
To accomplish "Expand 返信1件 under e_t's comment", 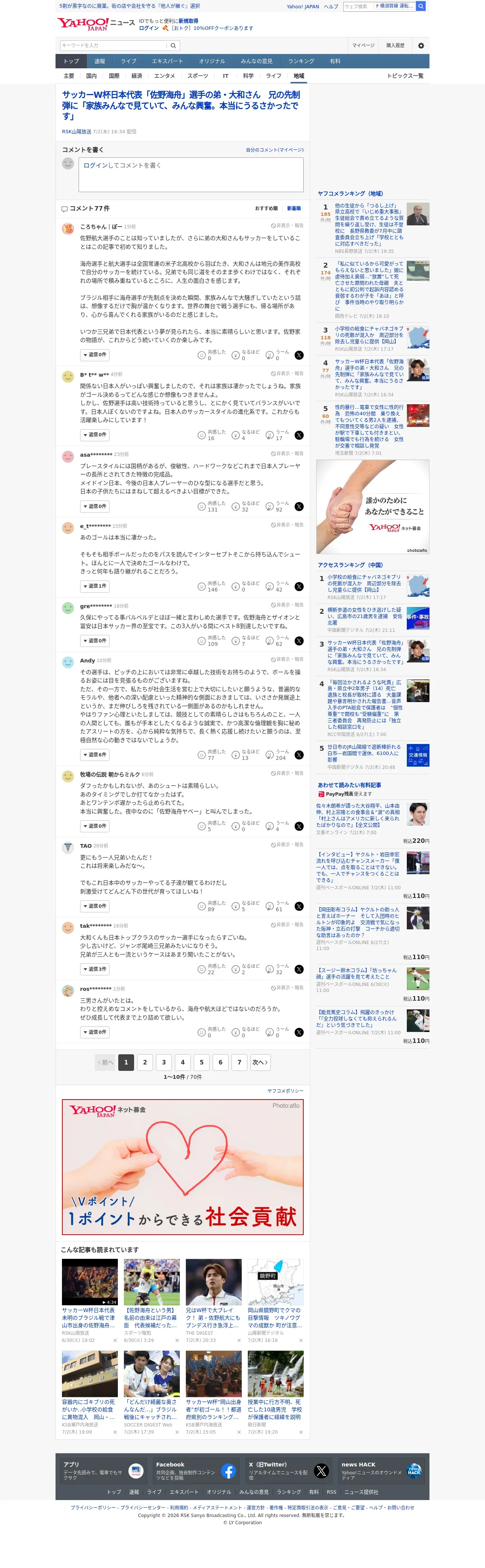I will pos(94,586).
